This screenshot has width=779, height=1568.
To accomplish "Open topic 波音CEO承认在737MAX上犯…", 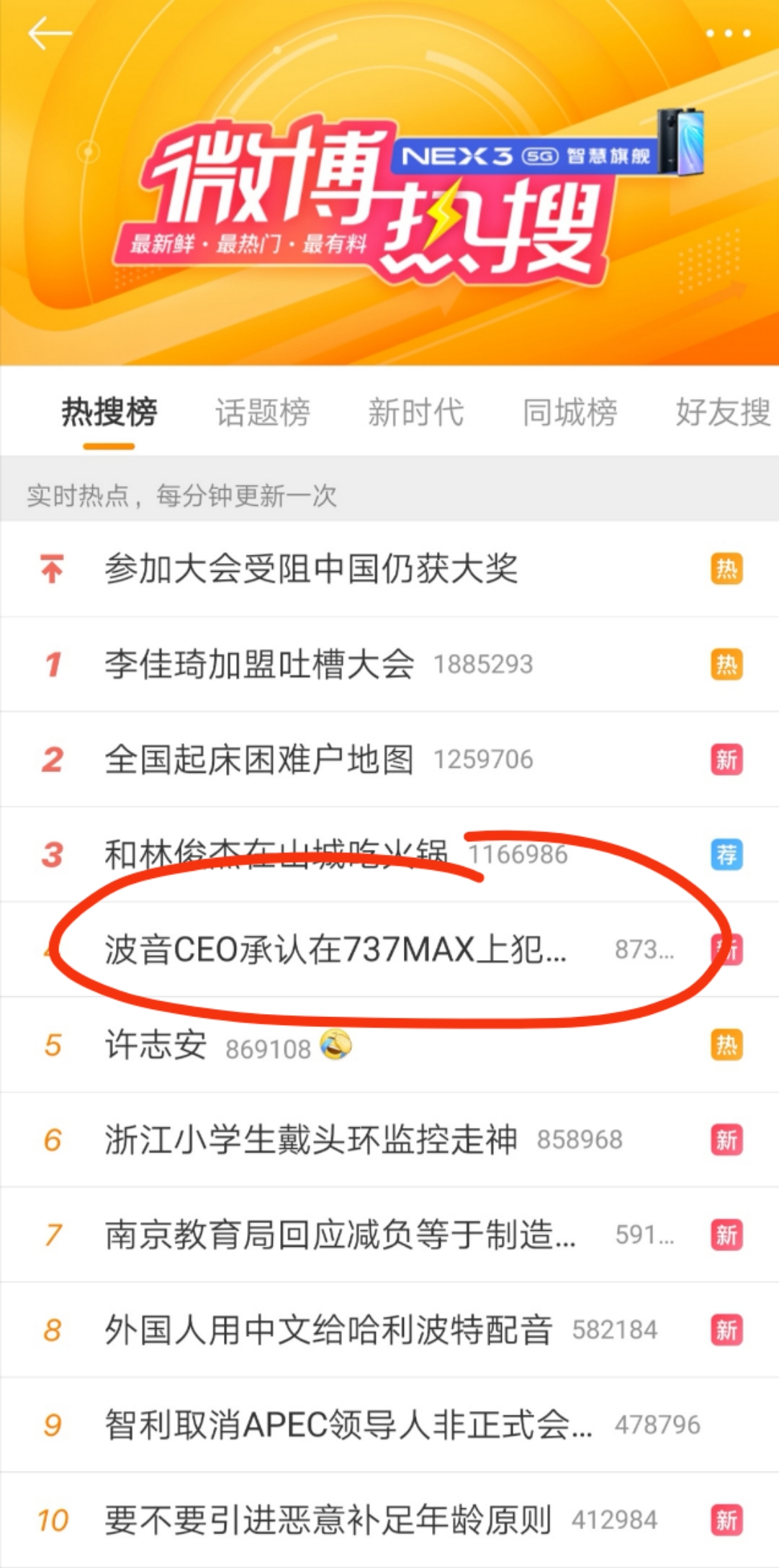I will pyautogui.click(x=389, y=949).
